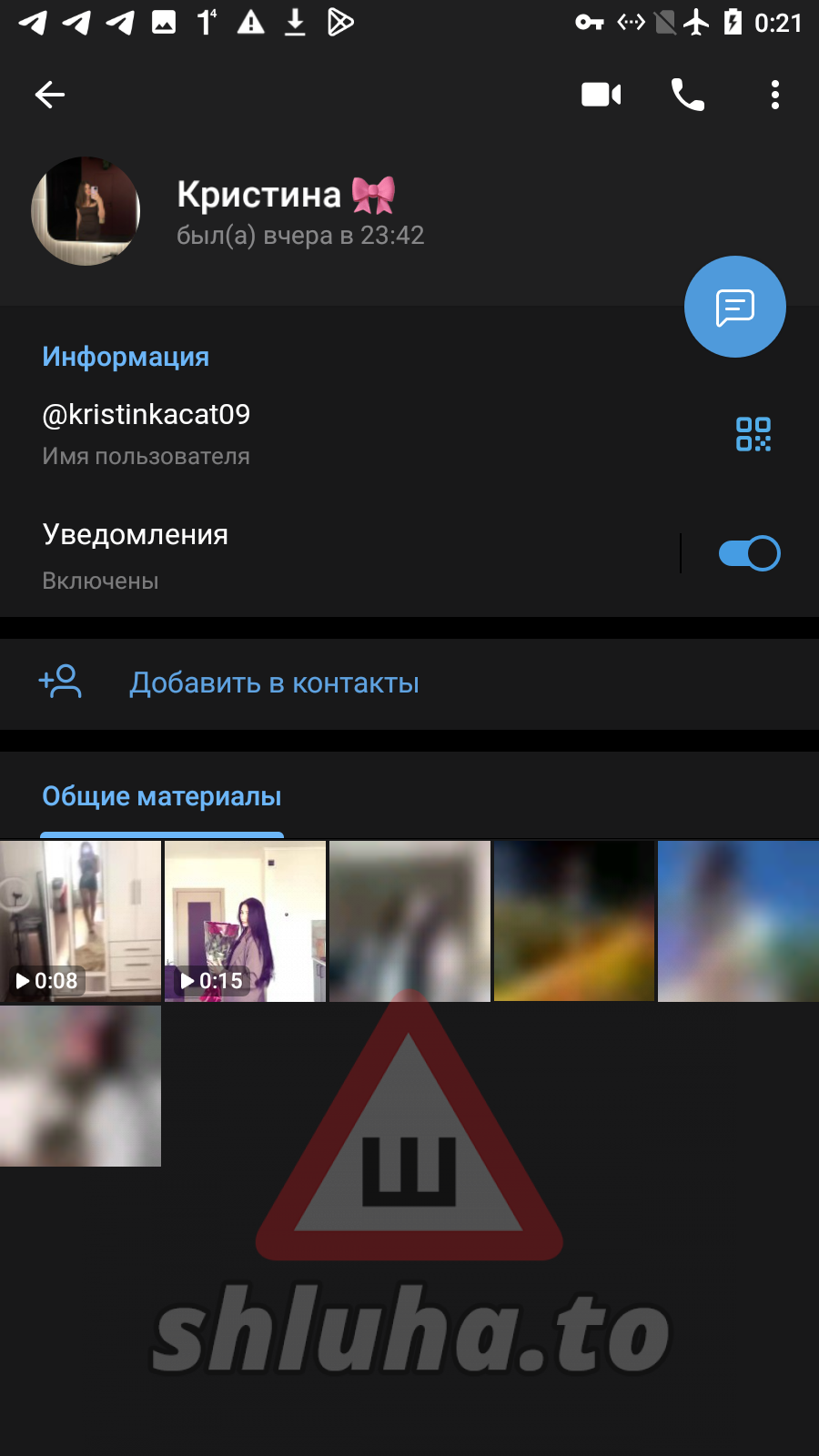Play the 0:08 video thumbnail
Image resolution: width=819 pixels, height=1456 pixels.
coord(80,921)
